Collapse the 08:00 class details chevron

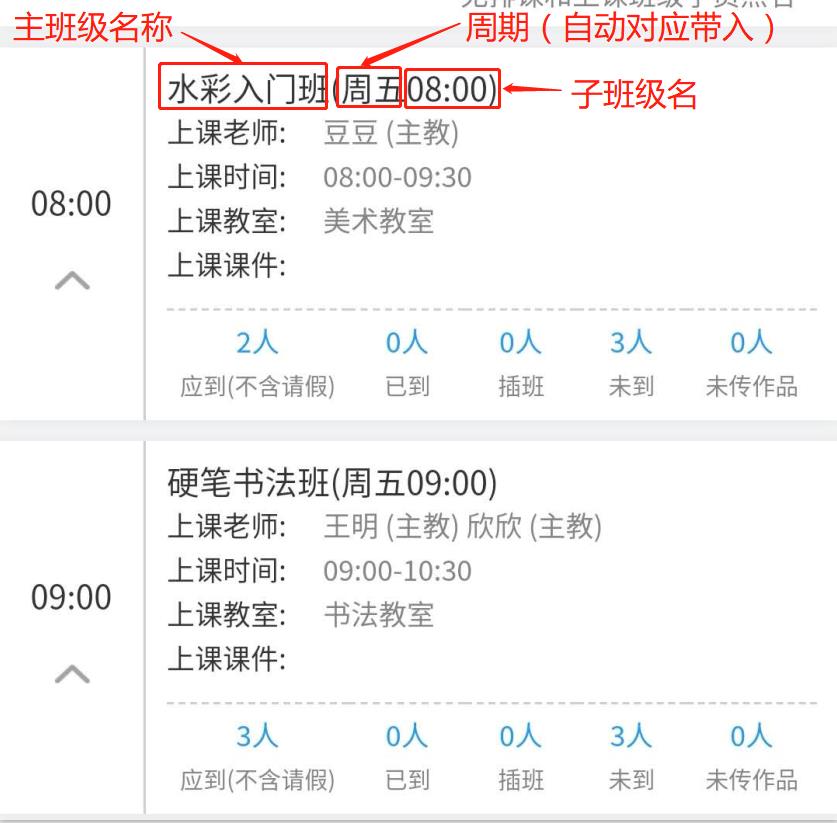coord(70,282)
